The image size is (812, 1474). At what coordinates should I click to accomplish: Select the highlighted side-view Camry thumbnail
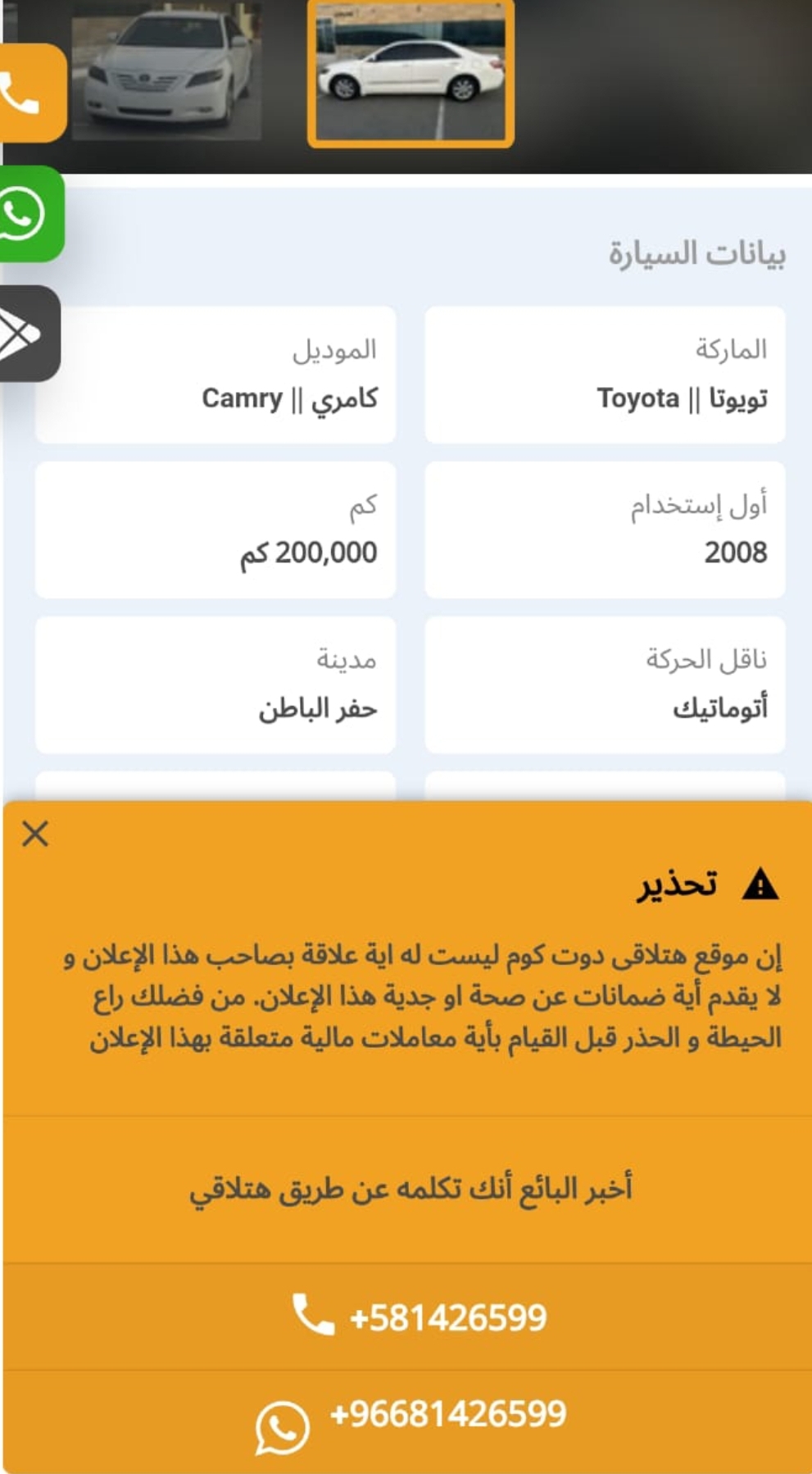pos(411,73)
